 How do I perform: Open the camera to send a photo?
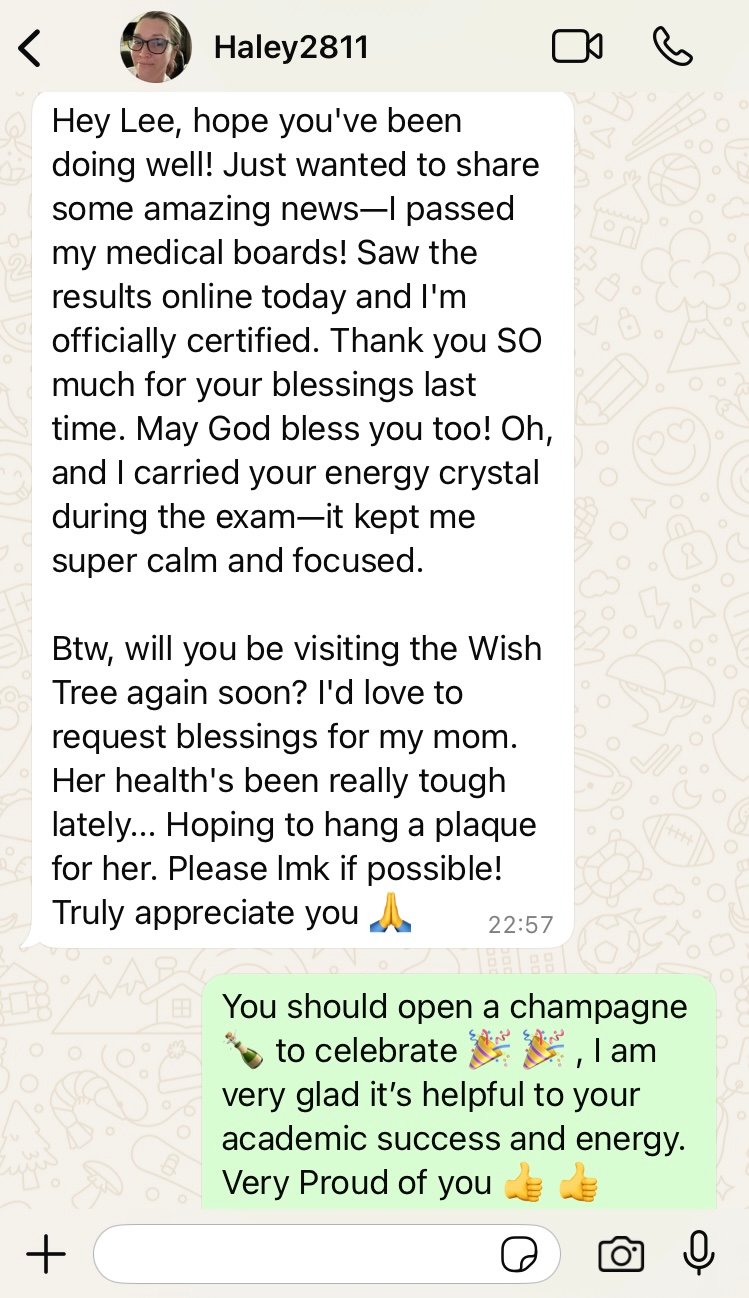(620, 1253)
